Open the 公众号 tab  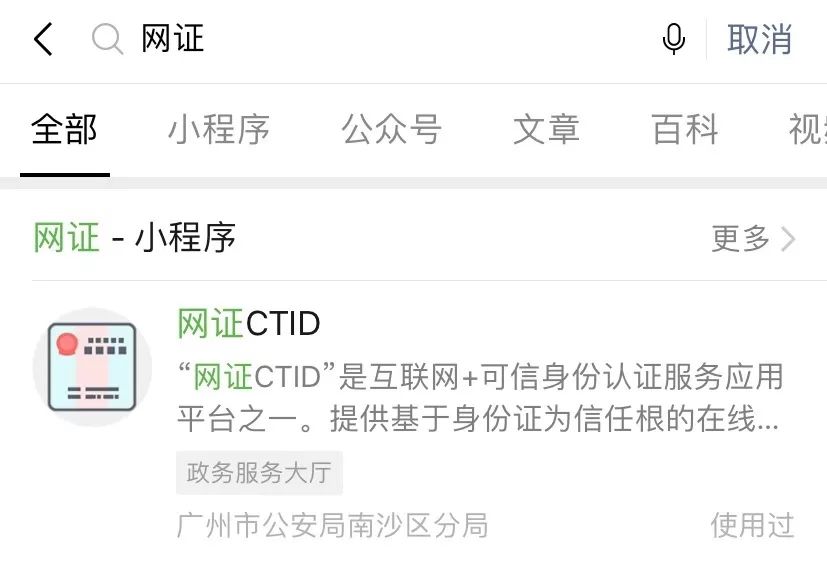pos(391,130)
